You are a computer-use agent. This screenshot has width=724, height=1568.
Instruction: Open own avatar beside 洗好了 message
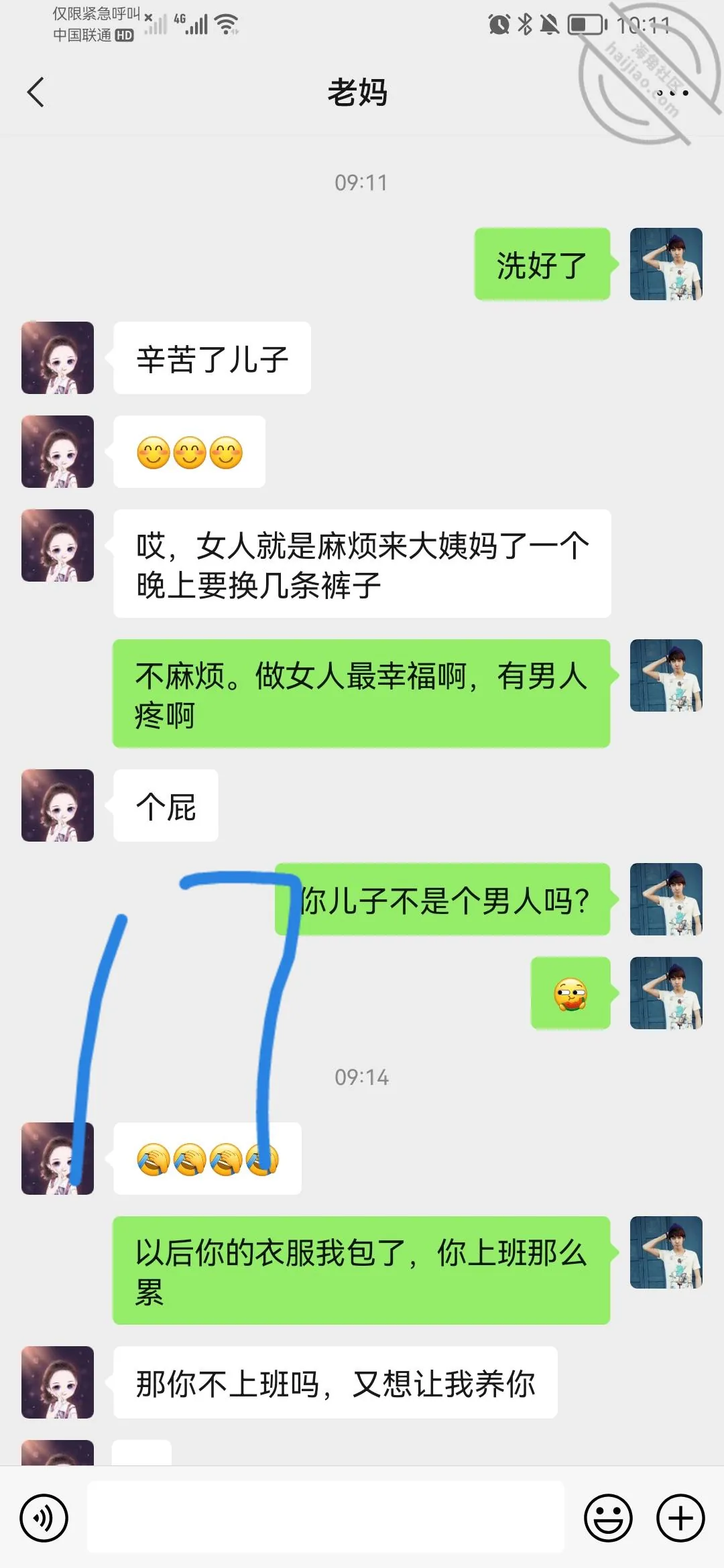tap(666, 264)
